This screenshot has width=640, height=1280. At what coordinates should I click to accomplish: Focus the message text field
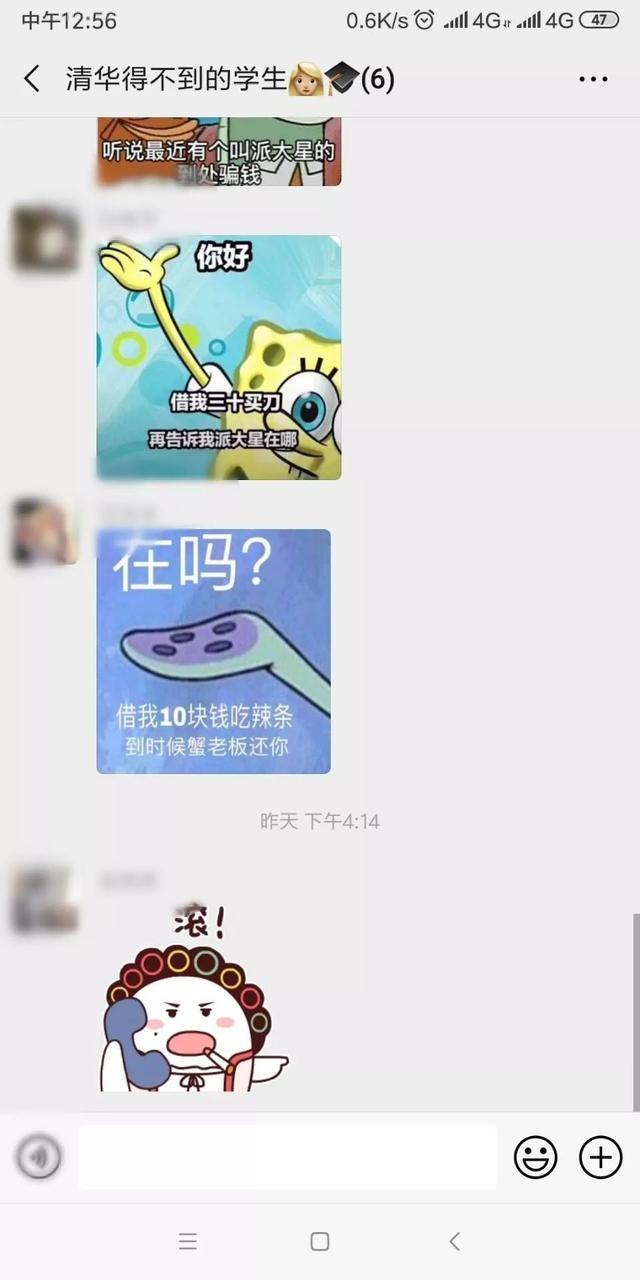[287, 1158]
